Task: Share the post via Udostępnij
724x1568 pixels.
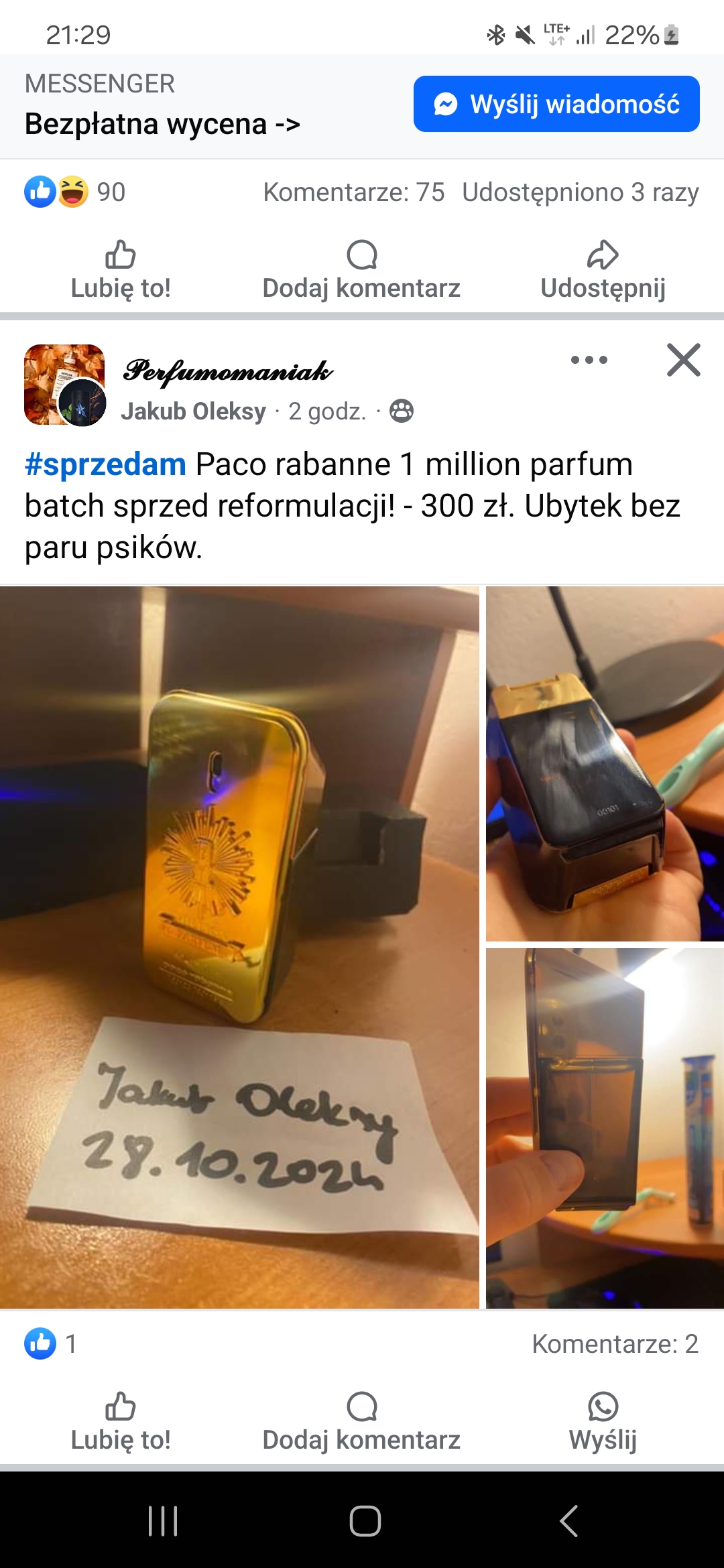Action: tap(603, 271)
